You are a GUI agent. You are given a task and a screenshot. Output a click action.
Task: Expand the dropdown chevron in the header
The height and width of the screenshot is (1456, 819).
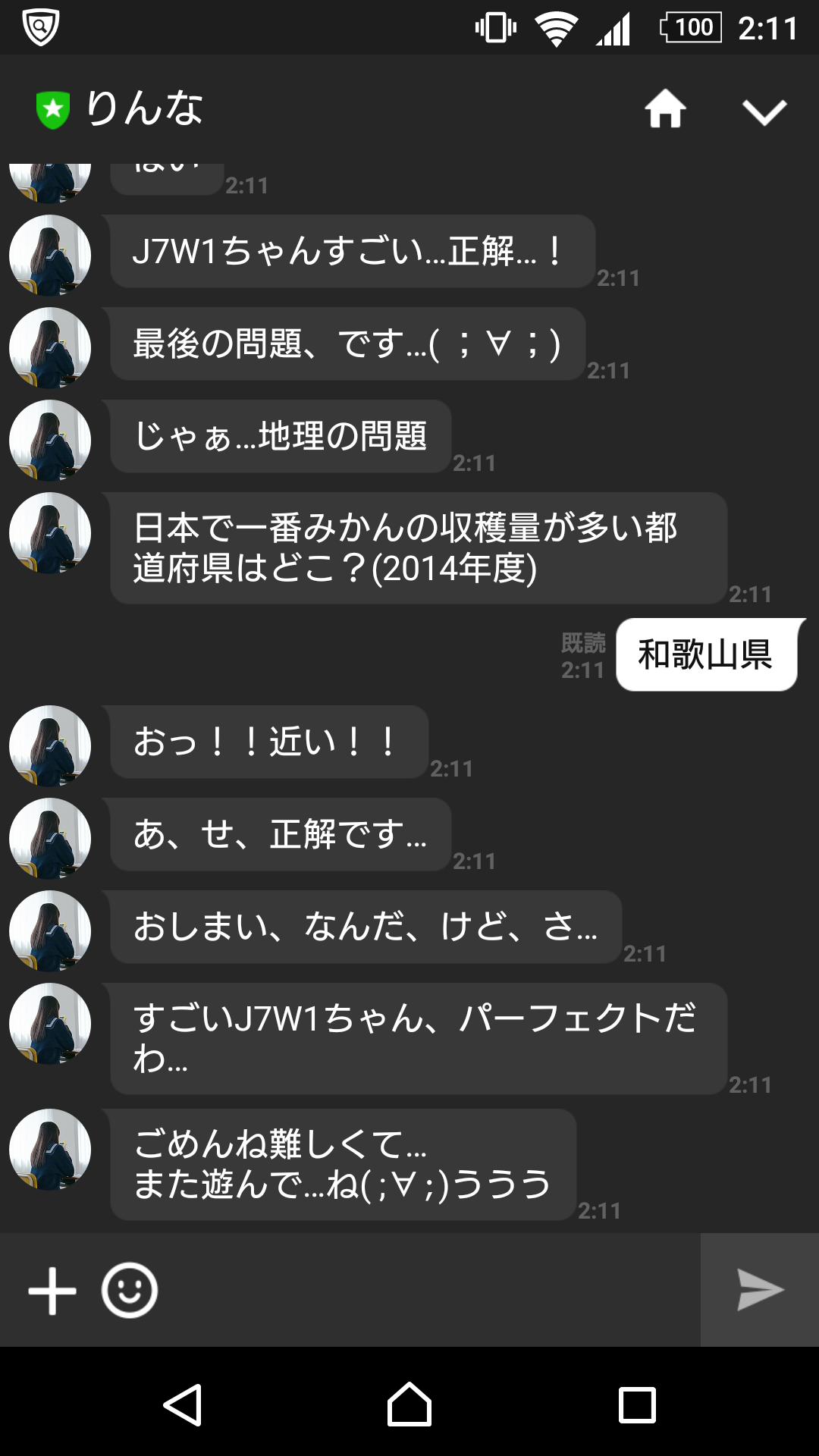[x=764, y=112]
